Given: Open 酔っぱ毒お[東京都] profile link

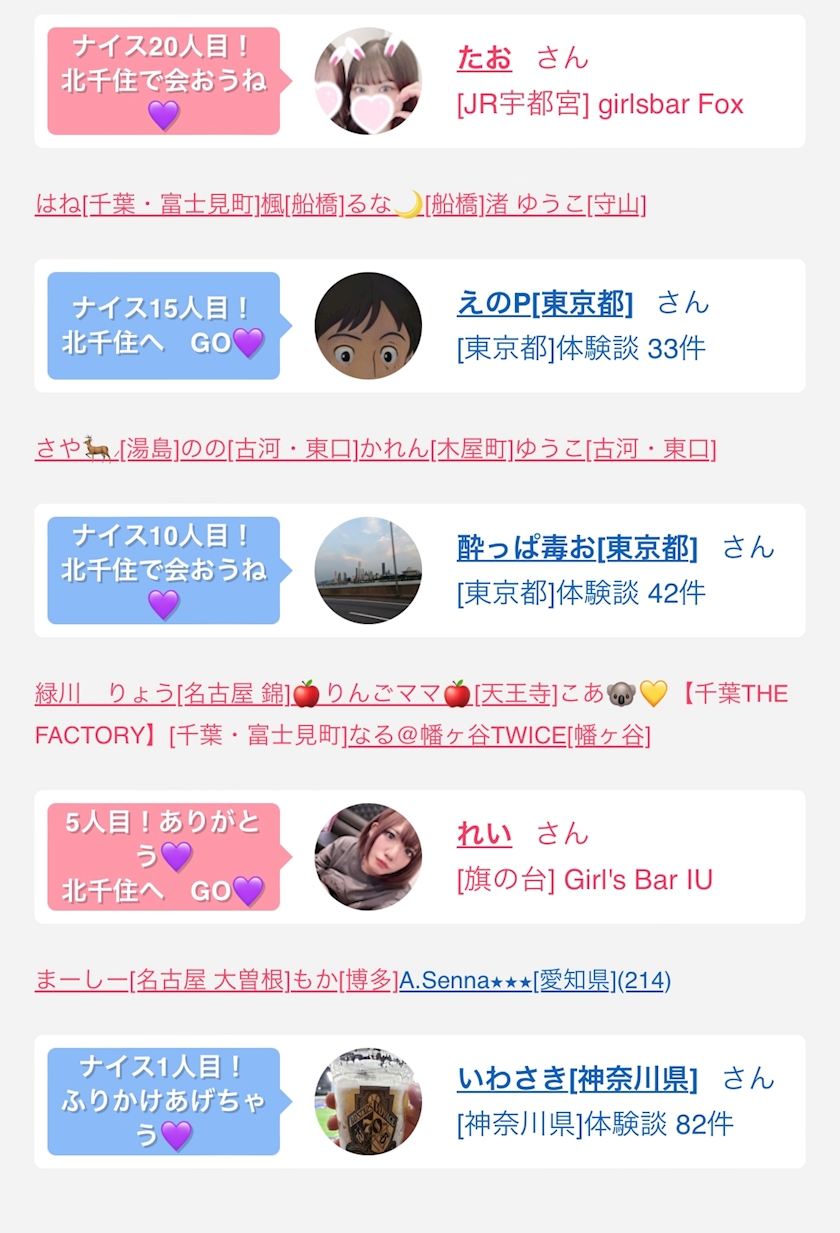Looking at the screenshot, I should (577, 547).
